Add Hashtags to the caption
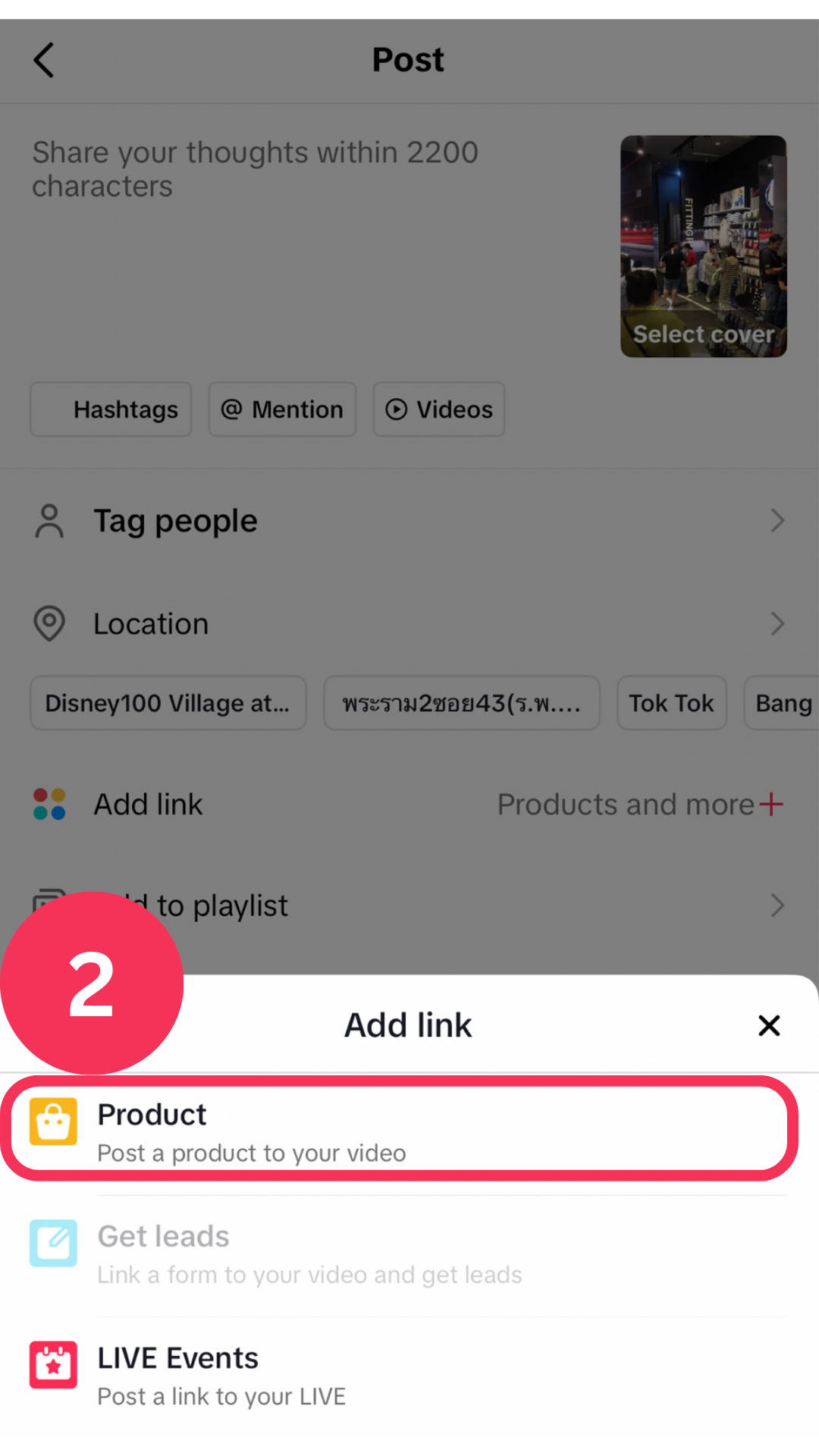This screenshot has width=819, height=1456. pos(111,409)
